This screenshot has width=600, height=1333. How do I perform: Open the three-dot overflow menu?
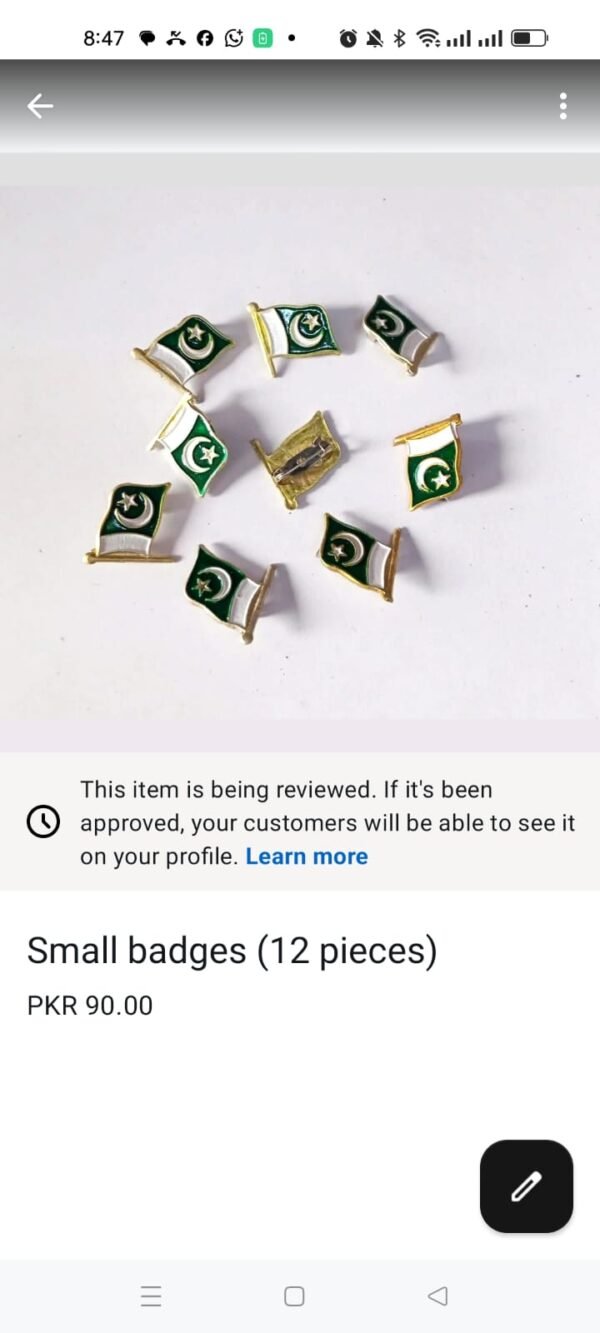563,106
